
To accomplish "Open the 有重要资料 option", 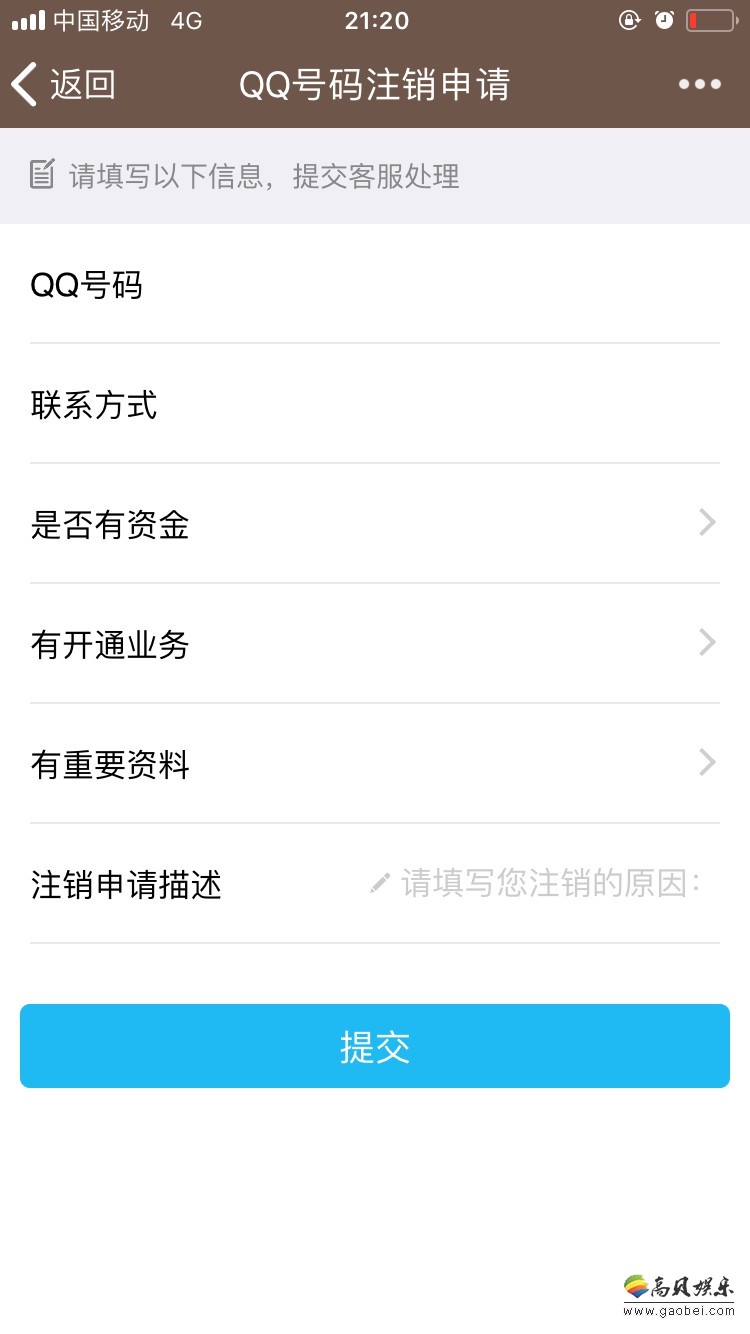I will pos(375,764).
